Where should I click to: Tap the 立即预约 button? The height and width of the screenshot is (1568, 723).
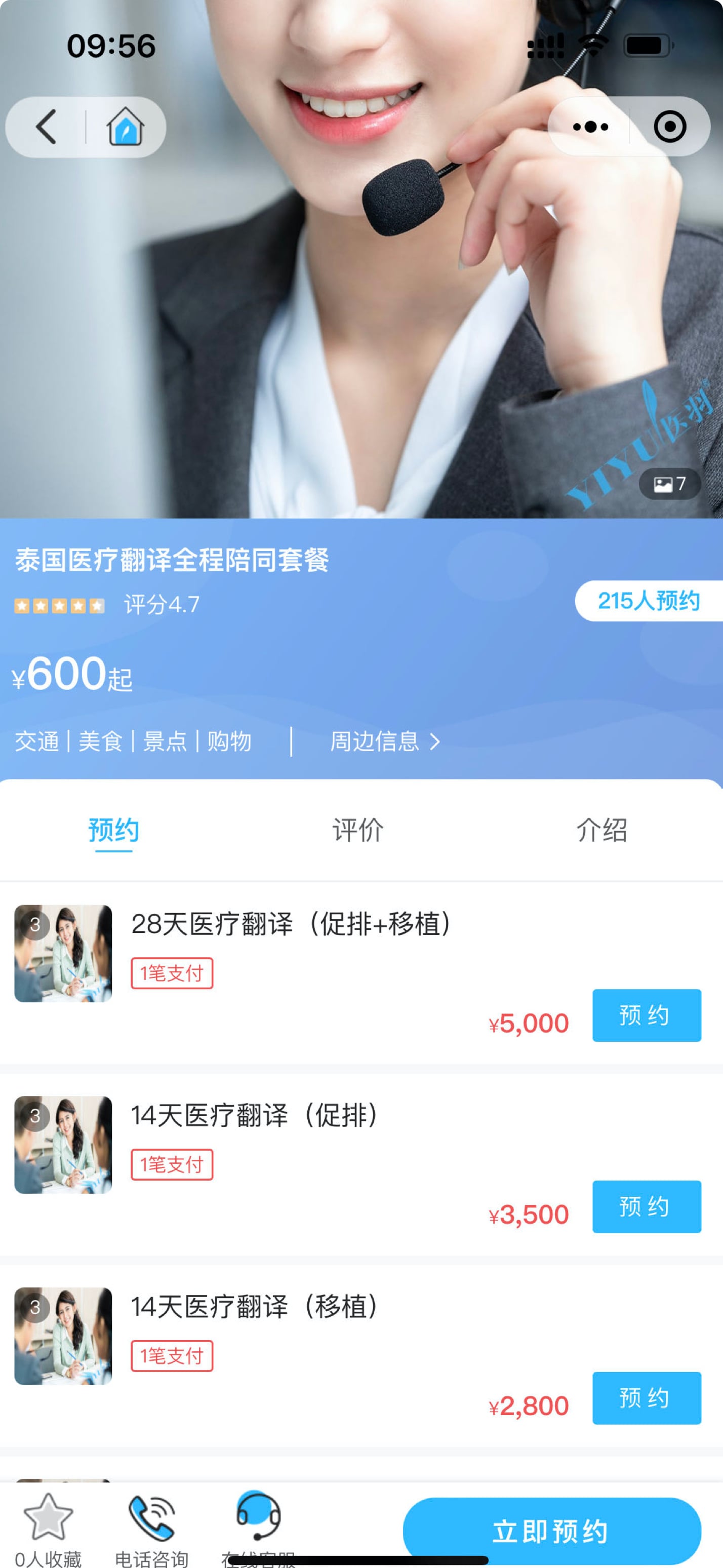pyautogui.click(x=551, y=1530)
